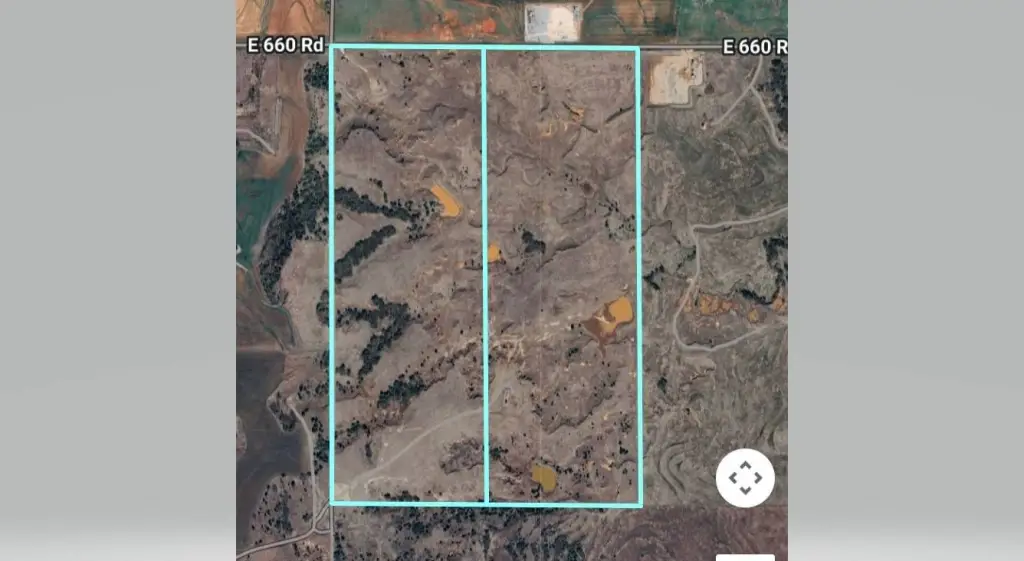Expand the map to full screen
The height and width of the screenshot is (561, 1024).
pos(745,478)
